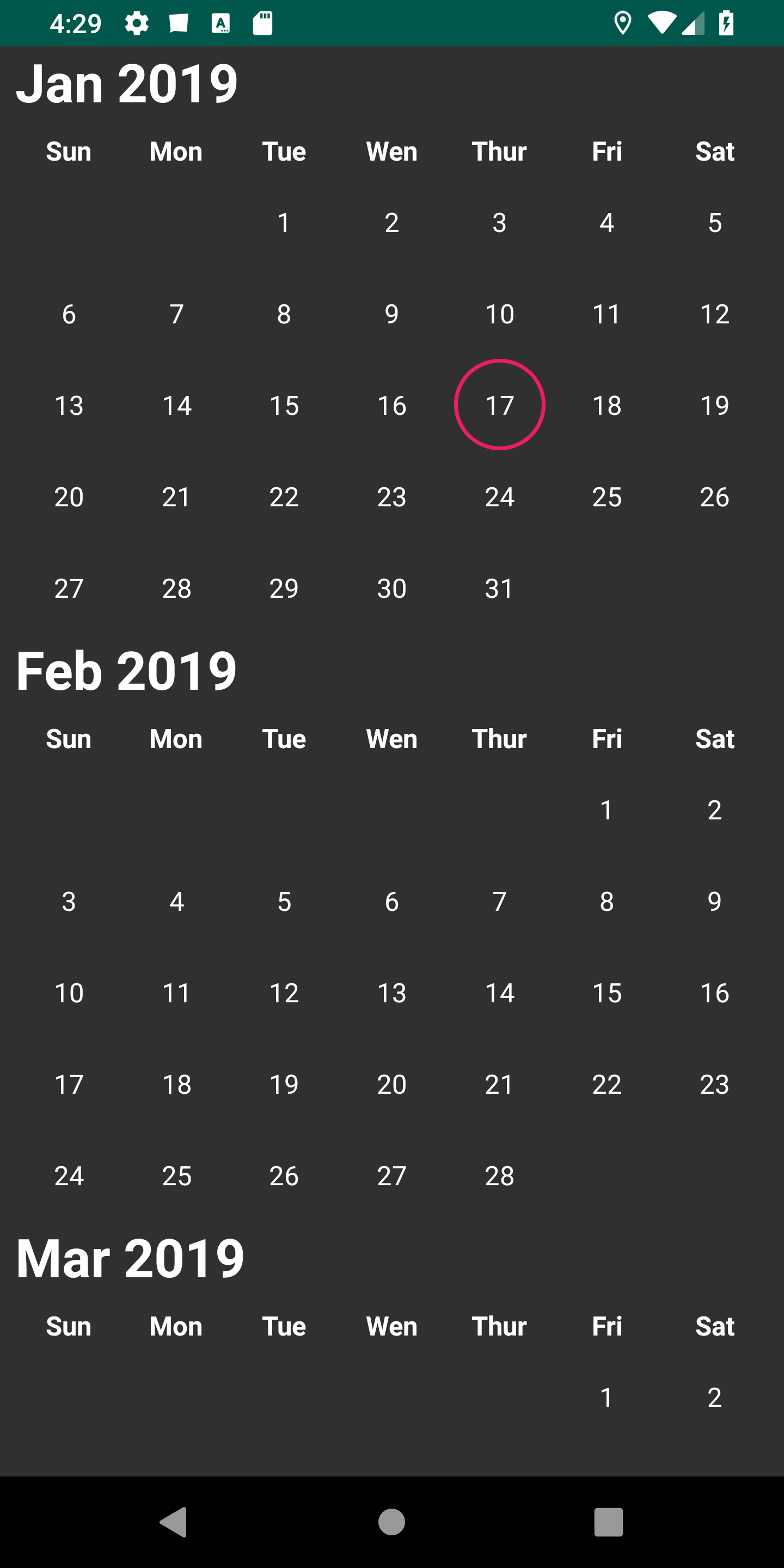Pick January 1, 2019
784x1568 pixels.
pyautogui.click(x=284, y=222)
